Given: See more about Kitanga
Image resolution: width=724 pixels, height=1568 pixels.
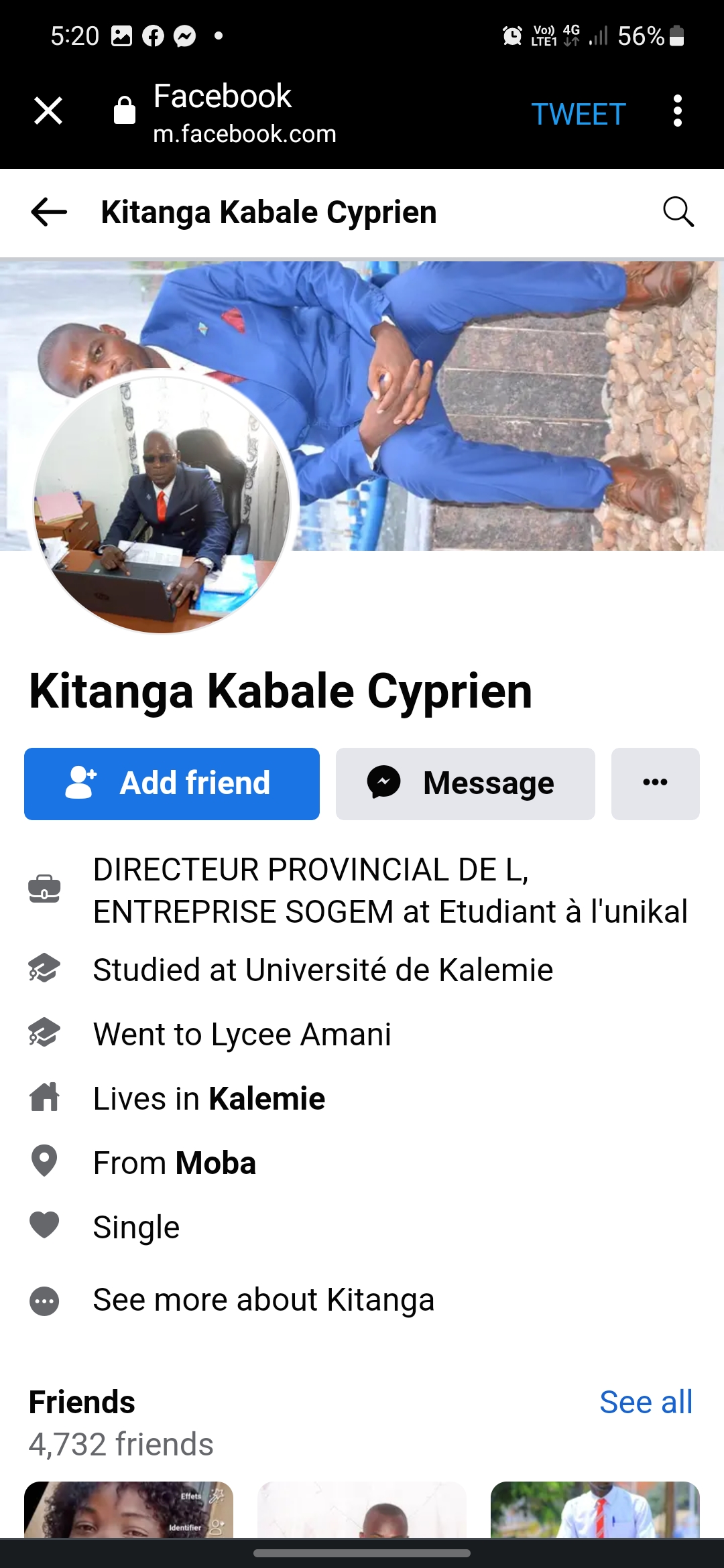Looking at the screenshot, I should coord(263,1300).
